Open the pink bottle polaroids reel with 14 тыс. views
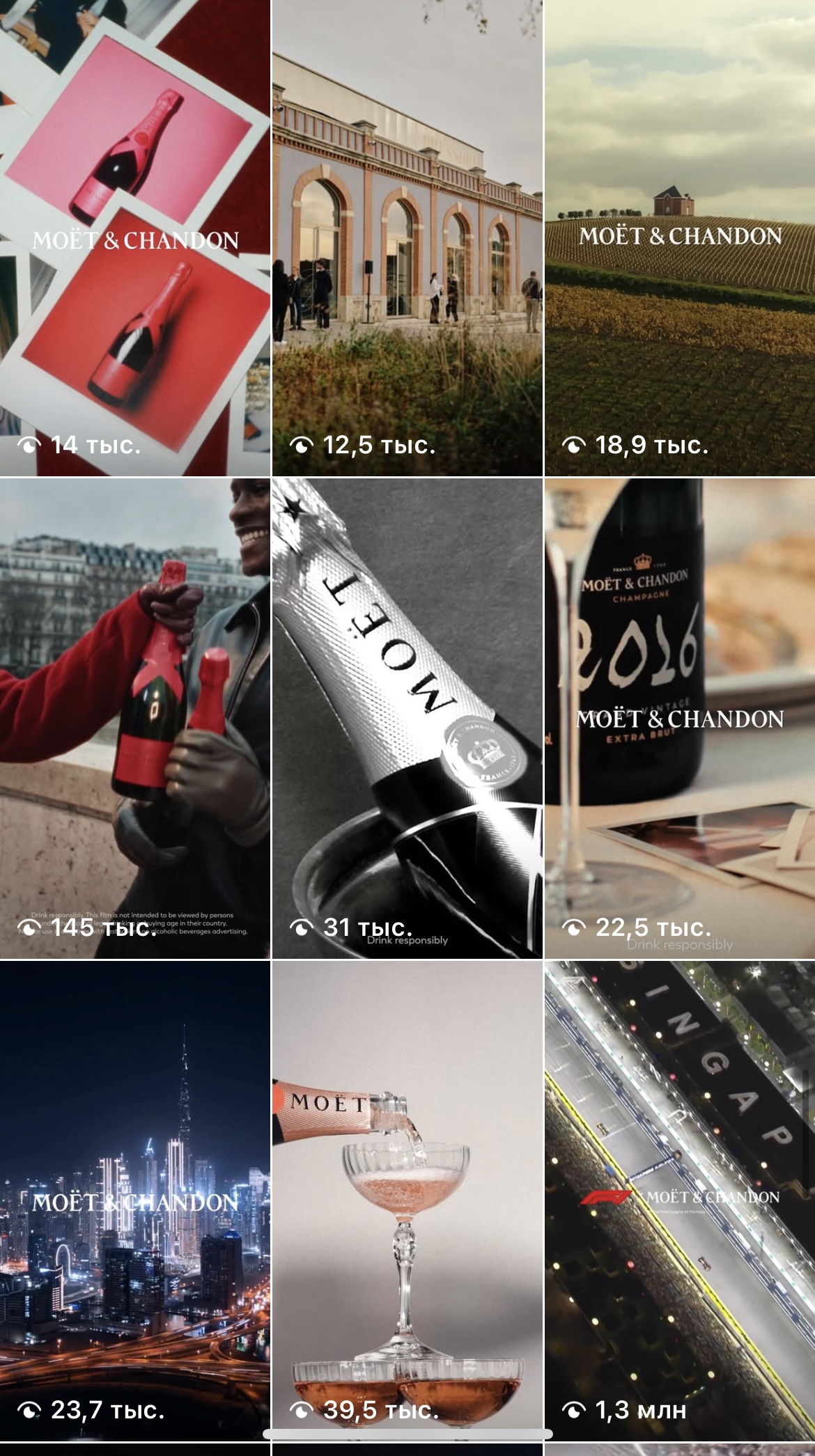Image resolution: width=815 pixels, height=1456 pixels. [x=134, y=237]
